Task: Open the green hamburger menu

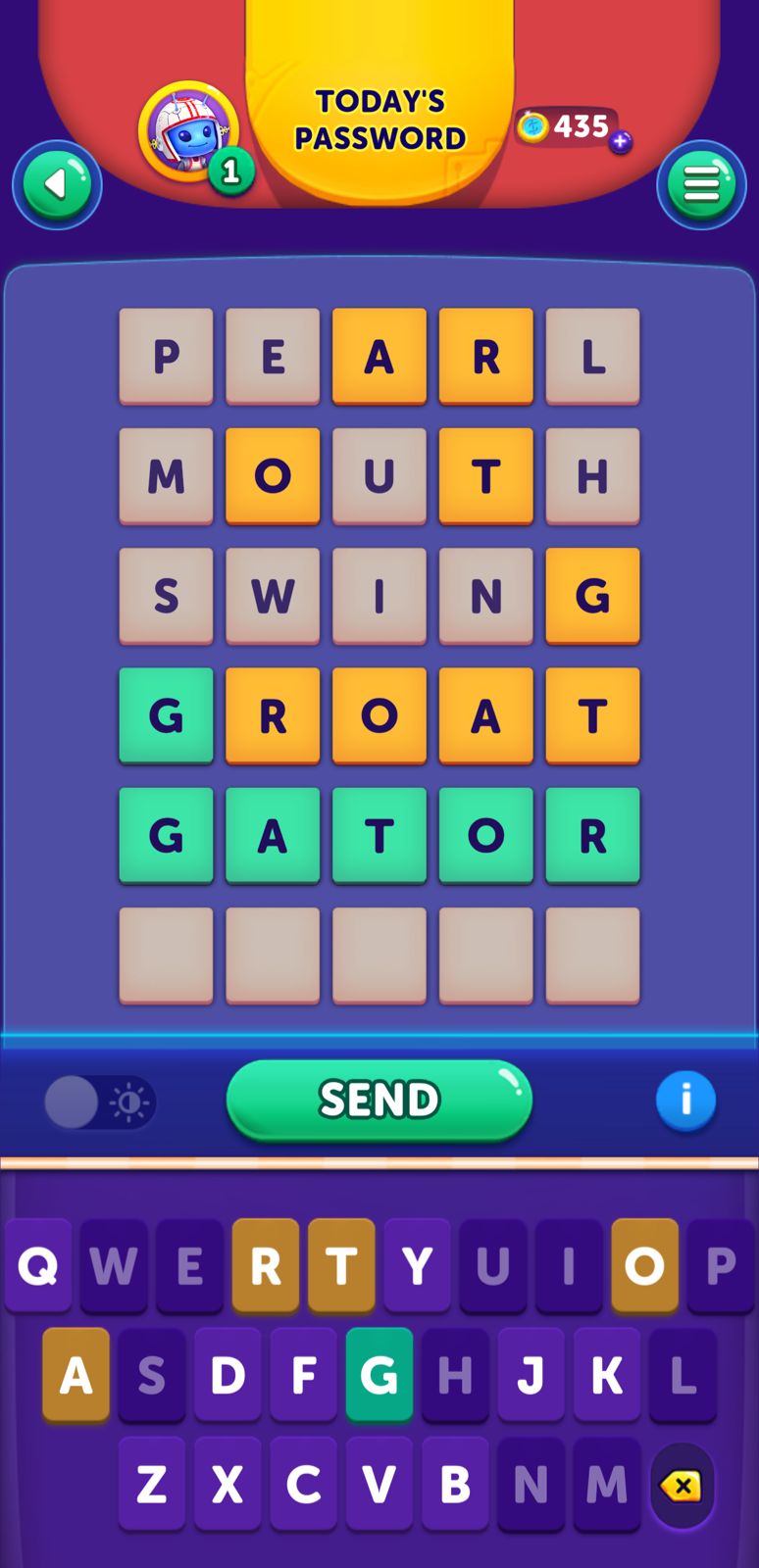Action: (x=701, y=184)
